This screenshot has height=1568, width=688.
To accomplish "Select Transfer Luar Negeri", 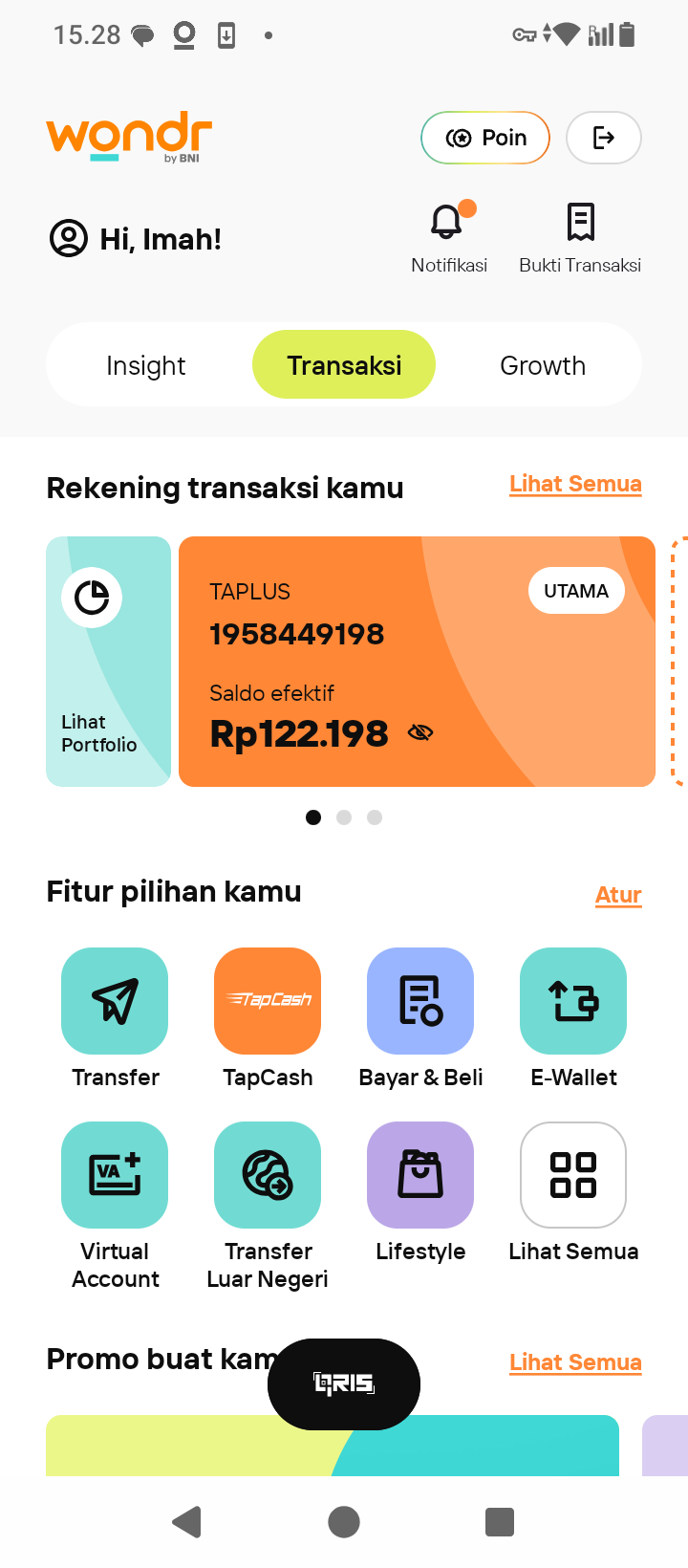I will pyautogui.click(x=268, y=1207).
